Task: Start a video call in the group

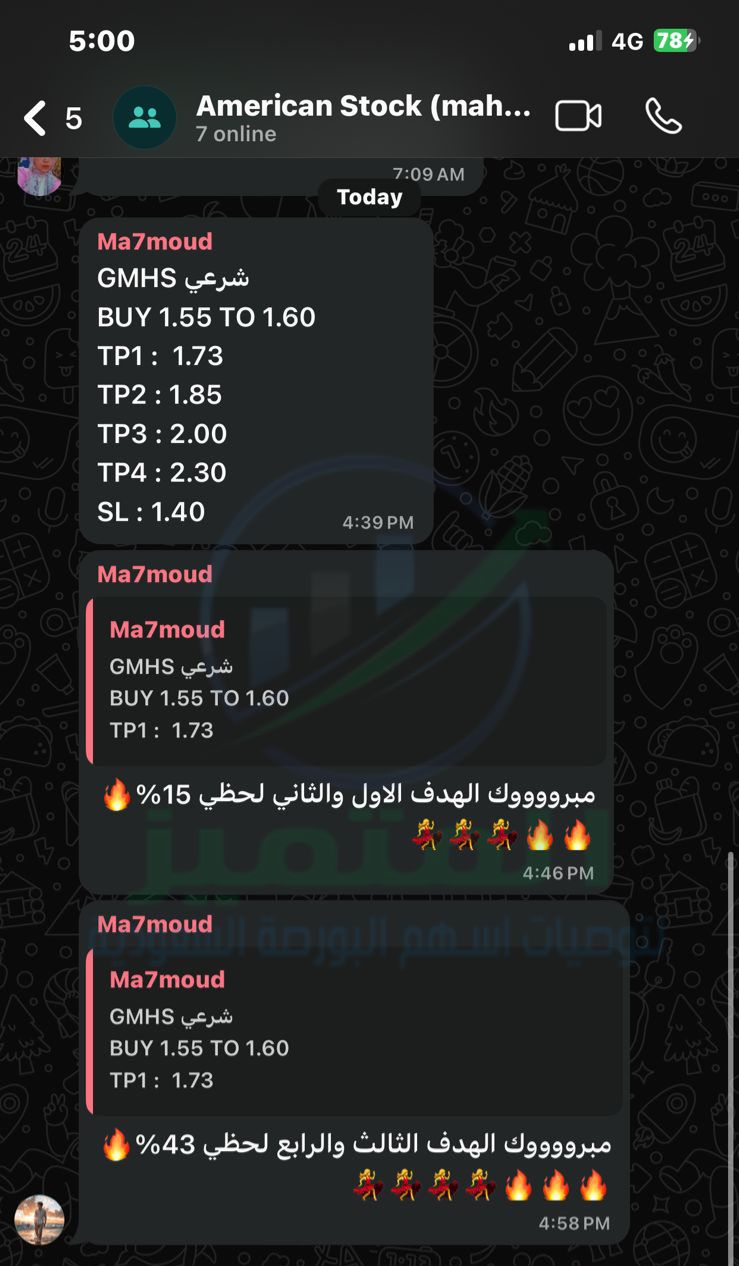Action: coord(578,116)
